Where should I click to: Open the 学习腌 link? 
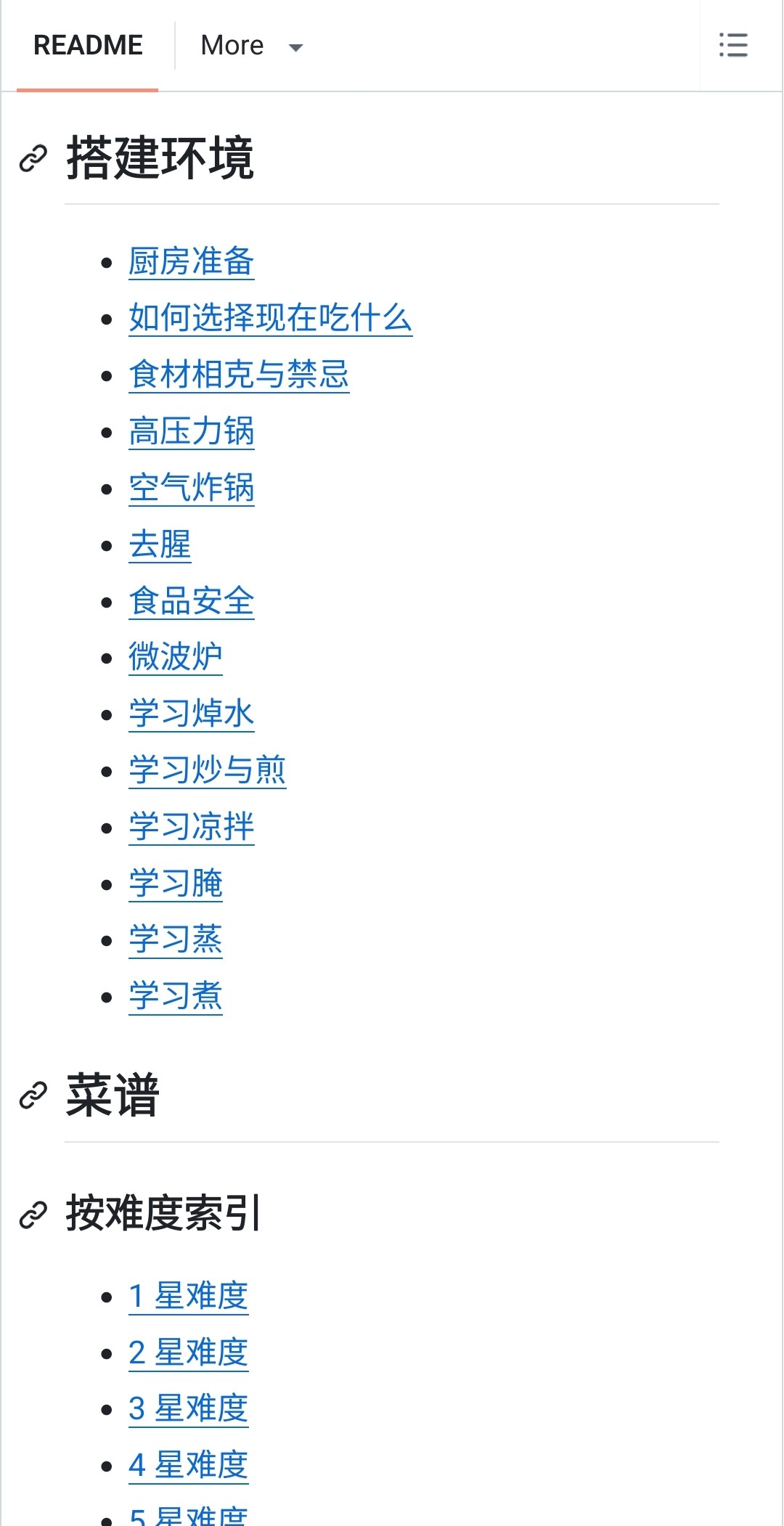point(176,884)
